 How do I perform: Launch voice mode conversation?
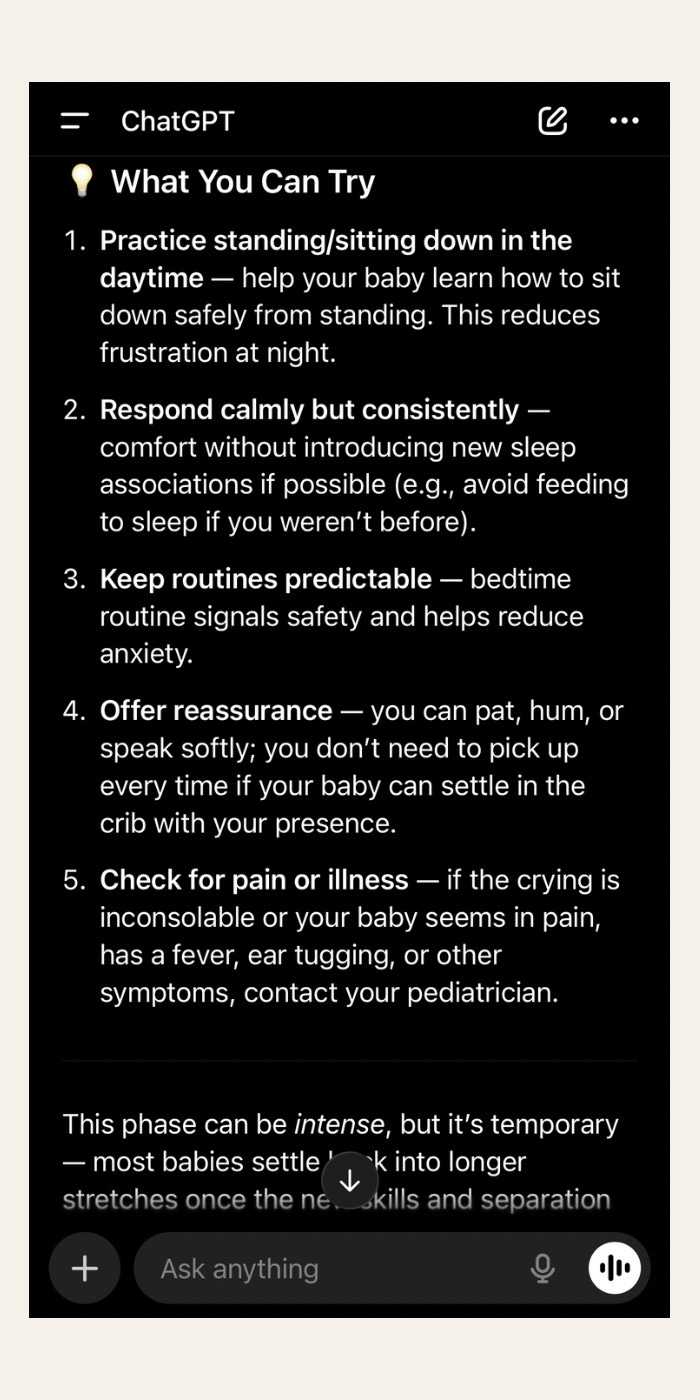coord(614,1269)
